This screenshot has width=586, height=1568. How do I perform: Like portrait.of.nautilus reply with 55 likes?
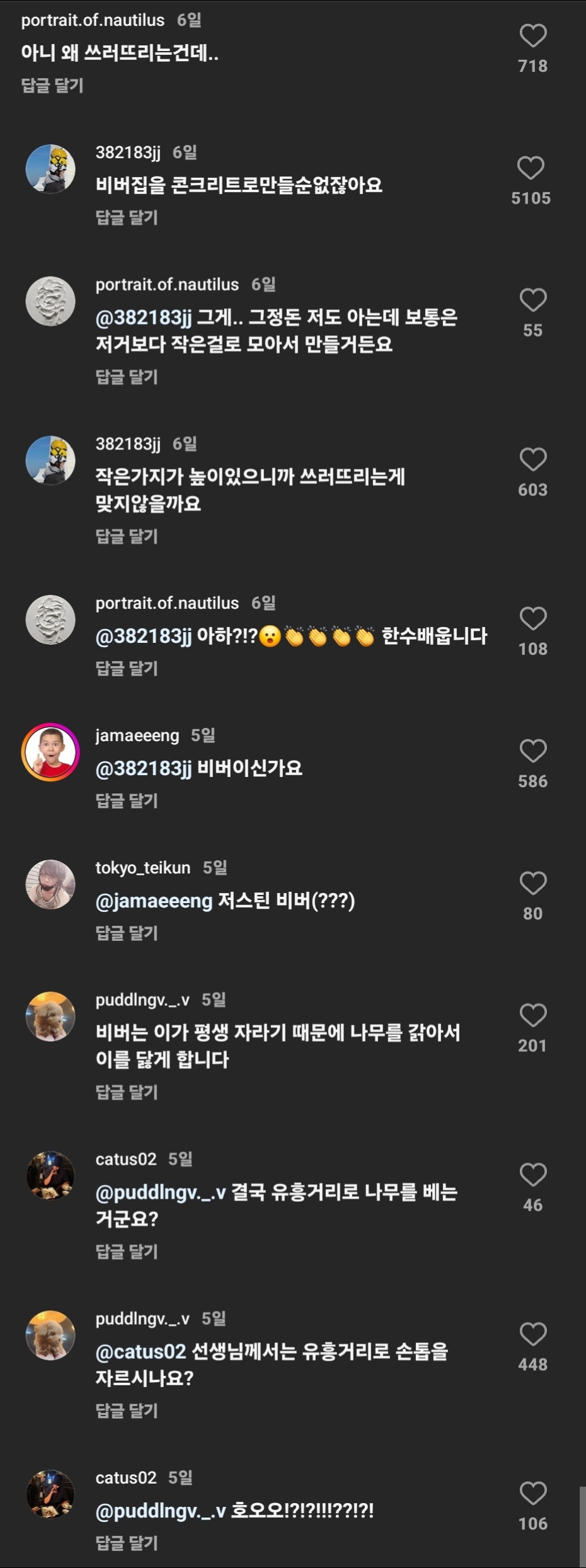pos(532,301)
